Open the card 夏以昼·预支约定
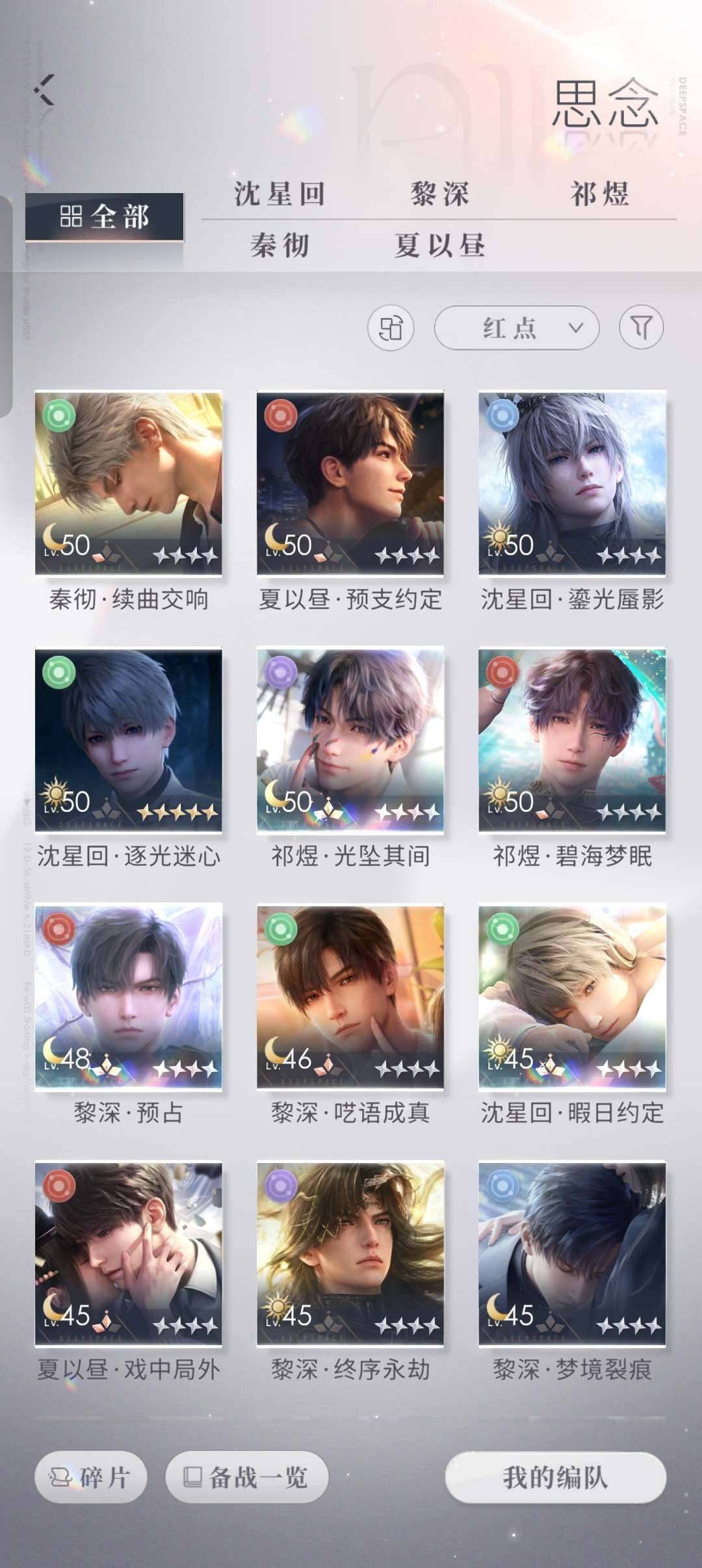The image size is (702, 1568). point(350,484)
